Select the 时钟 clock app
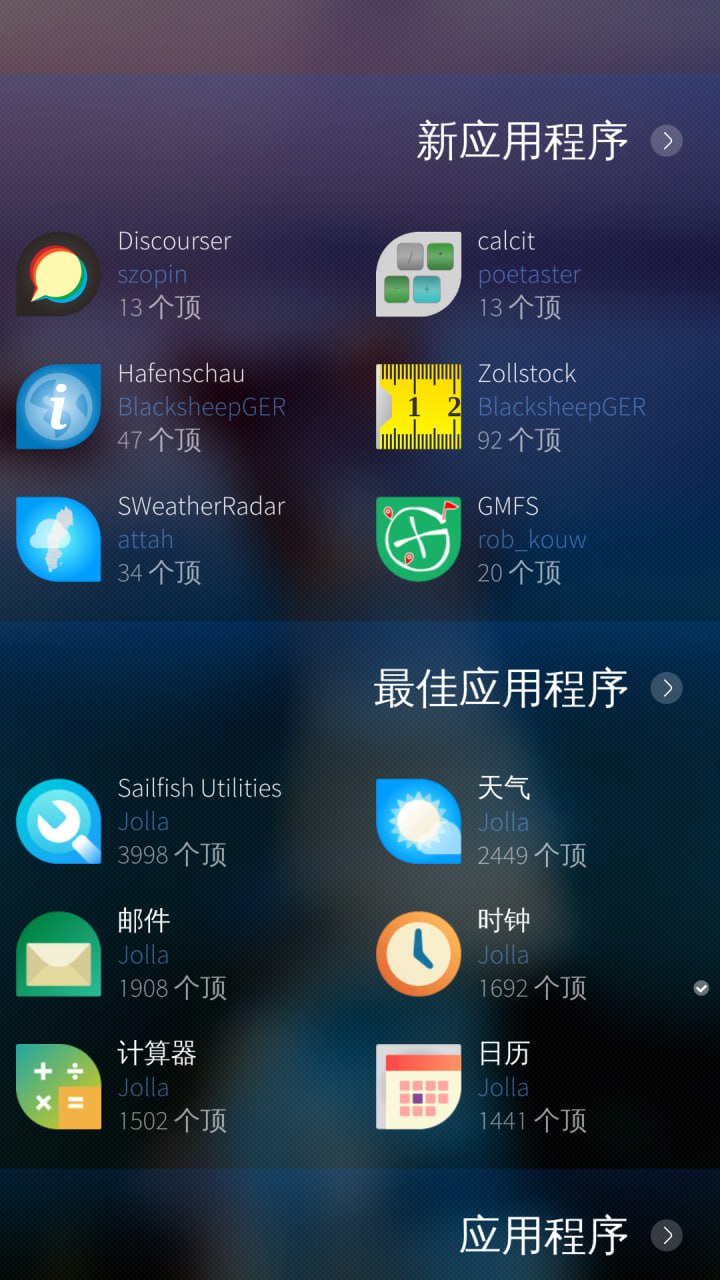Image resolution: width=720 pixels, height=1280 pixels. pos(540,954)
